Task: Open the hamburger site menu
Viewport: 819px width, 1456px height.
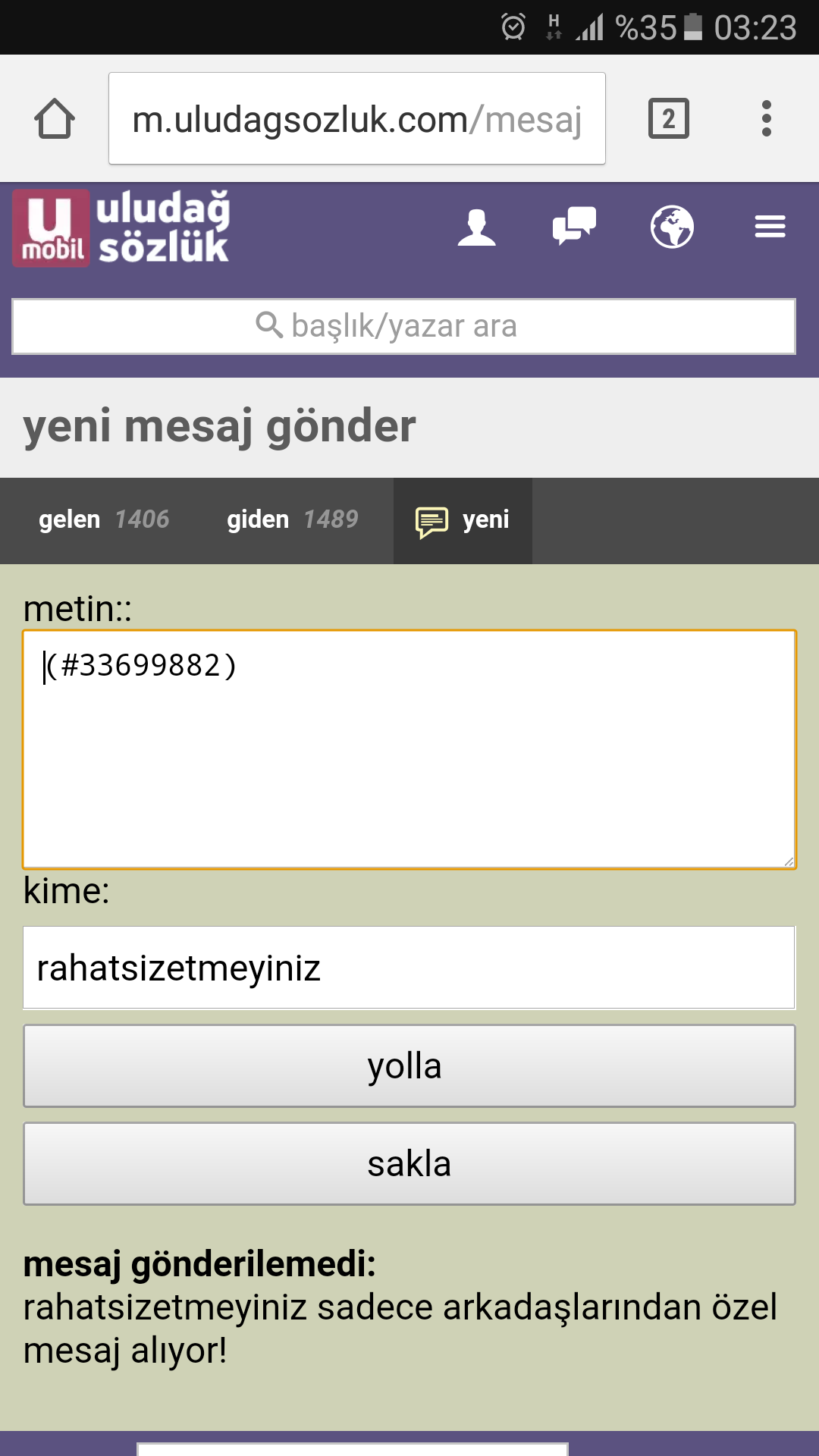Action: [770, 227]
